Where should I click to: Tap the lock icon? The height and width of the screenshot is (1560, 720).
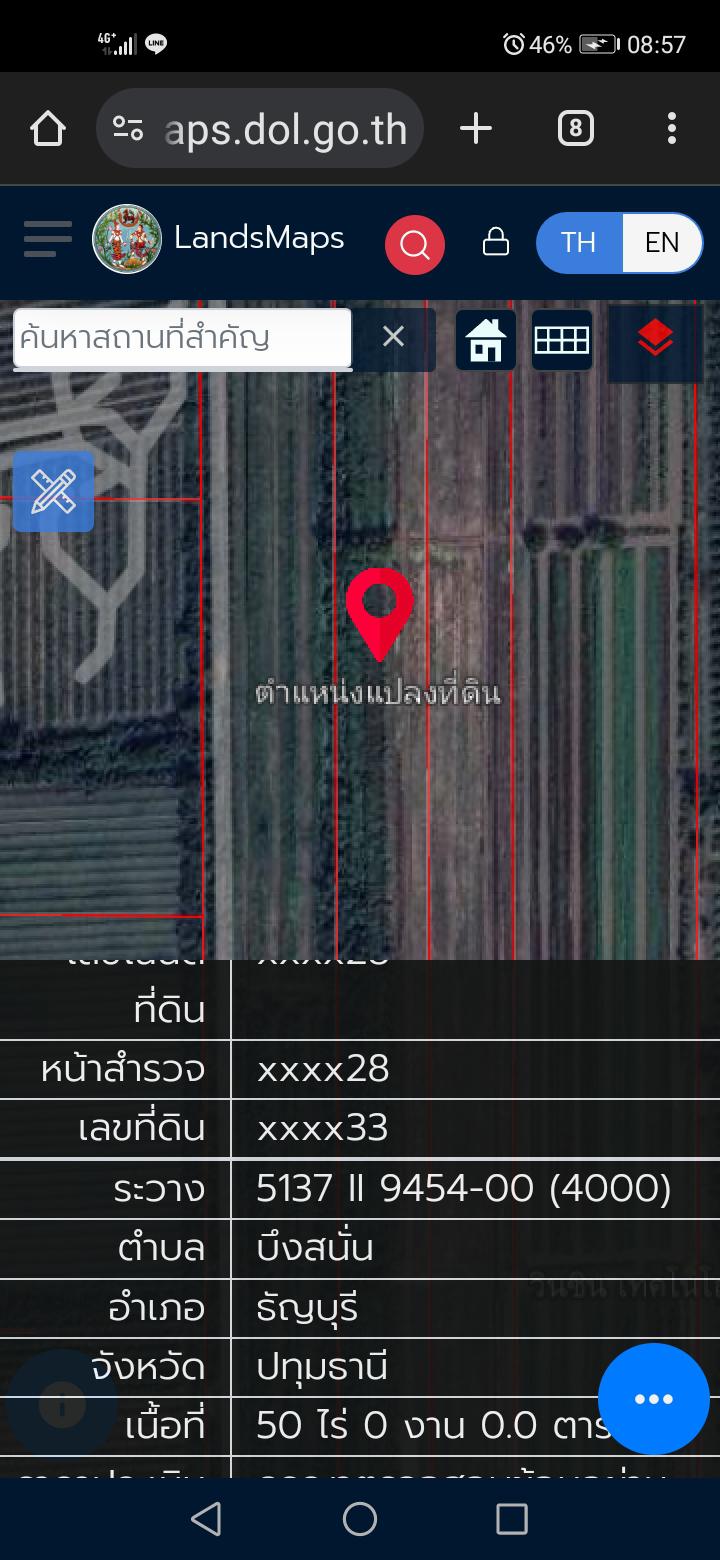click(x=496, y=242)
